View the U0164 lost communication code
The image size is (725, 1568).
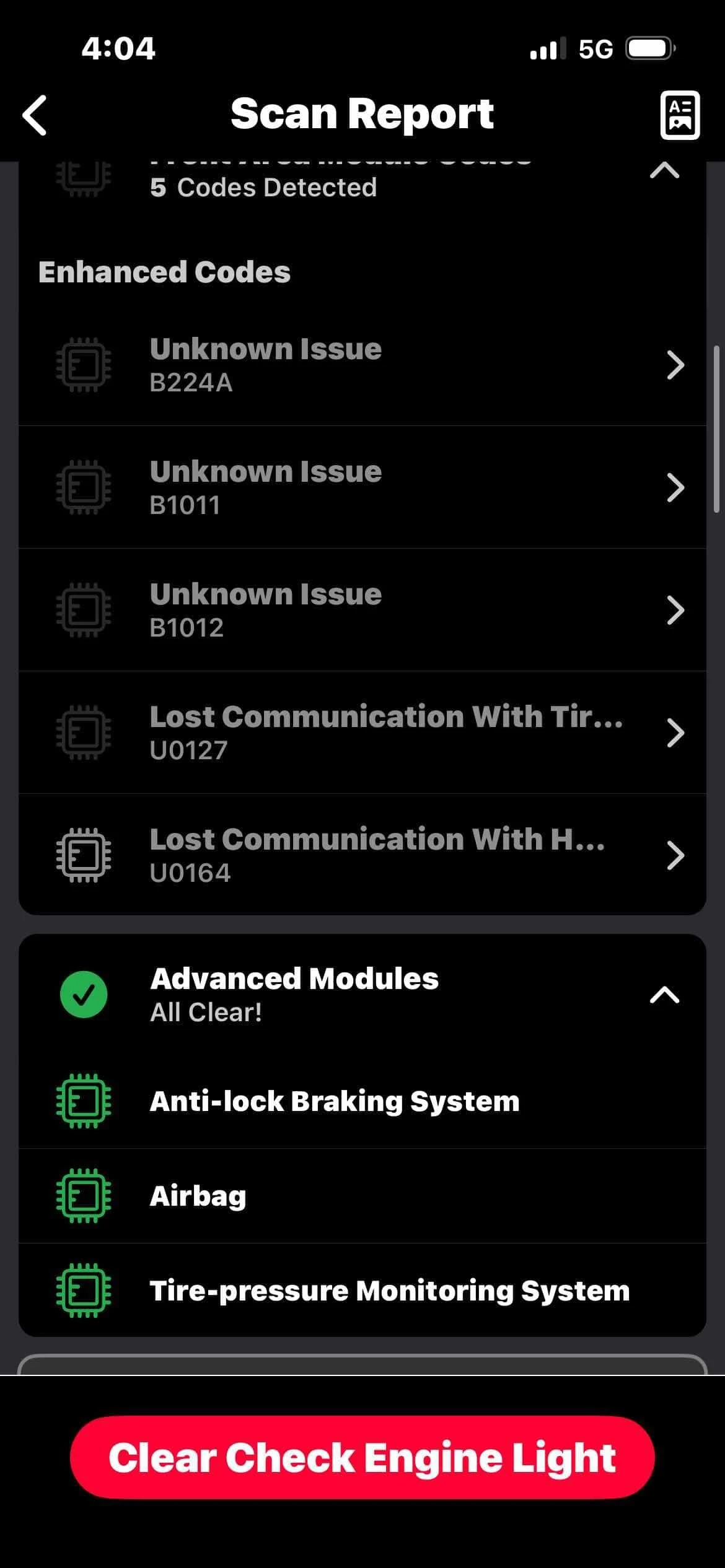(362, 855)
